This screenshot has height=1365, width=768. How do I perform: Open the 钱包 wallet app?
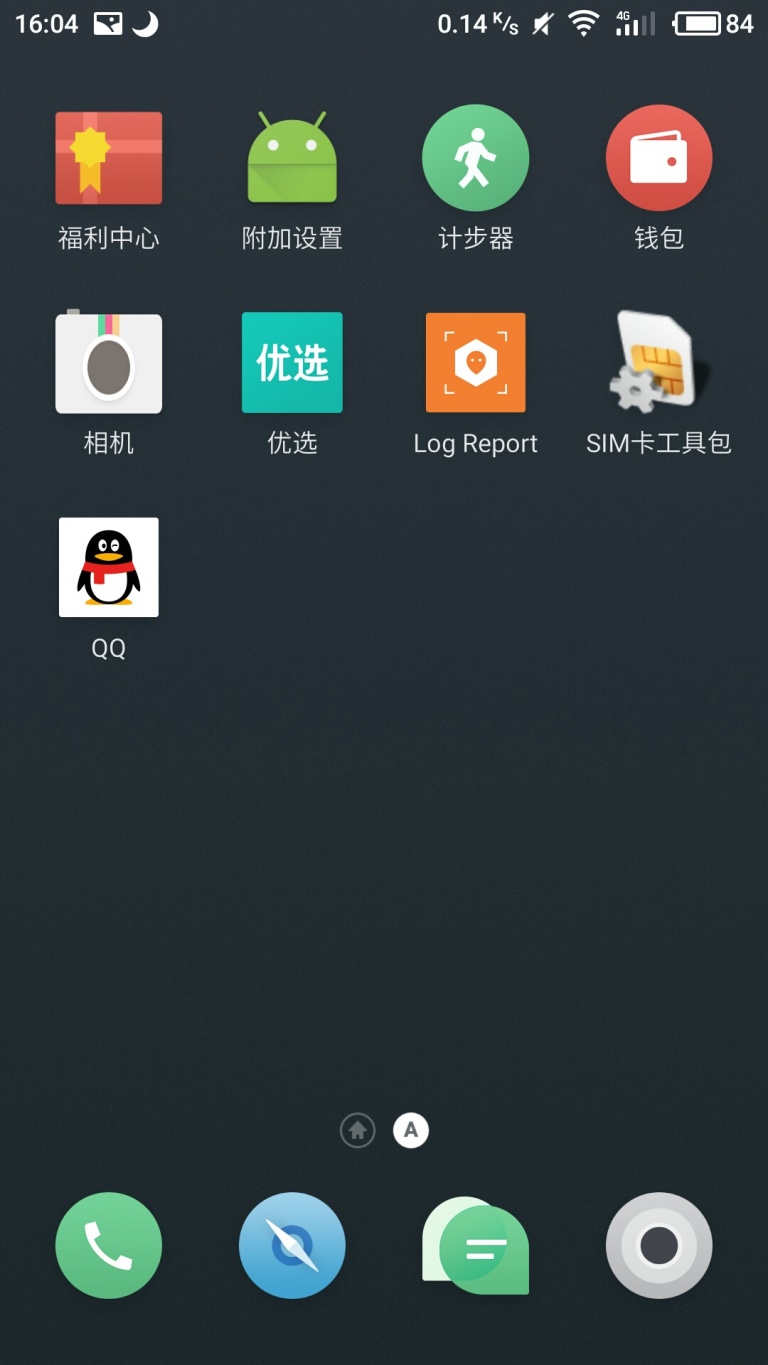click(x=658, y=157)
